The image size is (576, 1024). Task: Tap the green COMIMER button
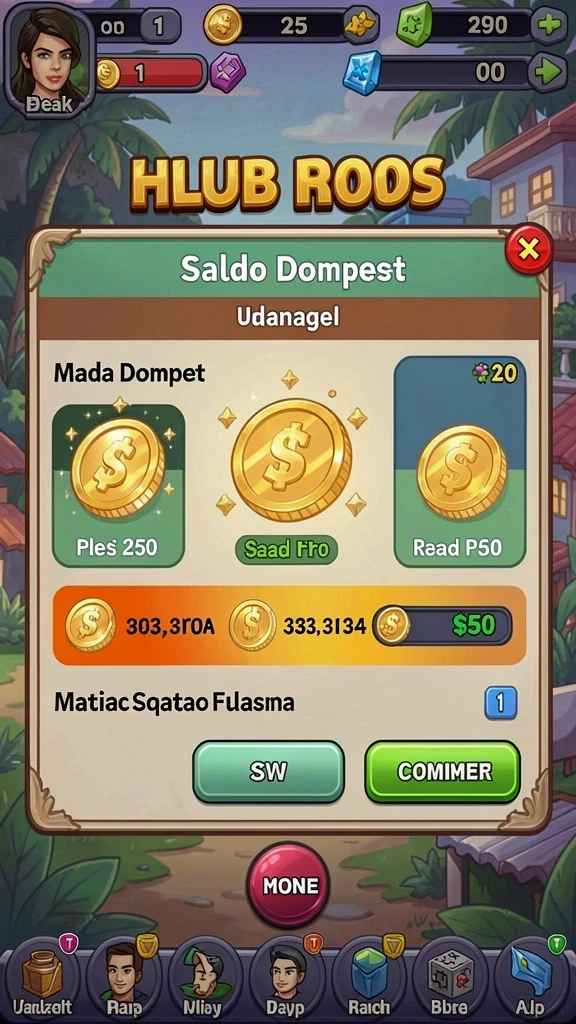[x=443, y=771]
